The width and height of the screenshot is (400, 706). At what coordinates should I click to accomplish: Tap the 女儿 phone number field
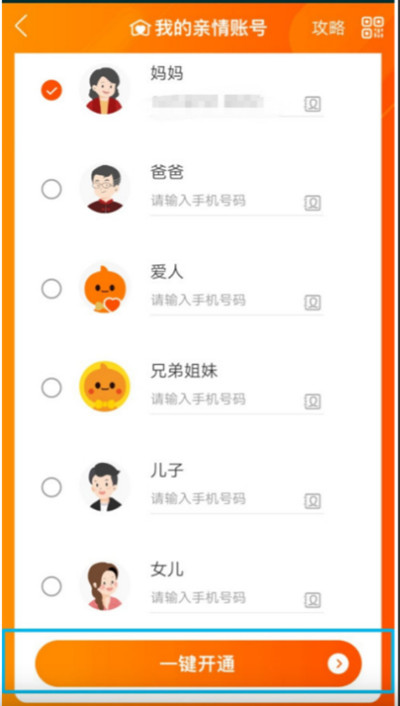tap(225, 598)
